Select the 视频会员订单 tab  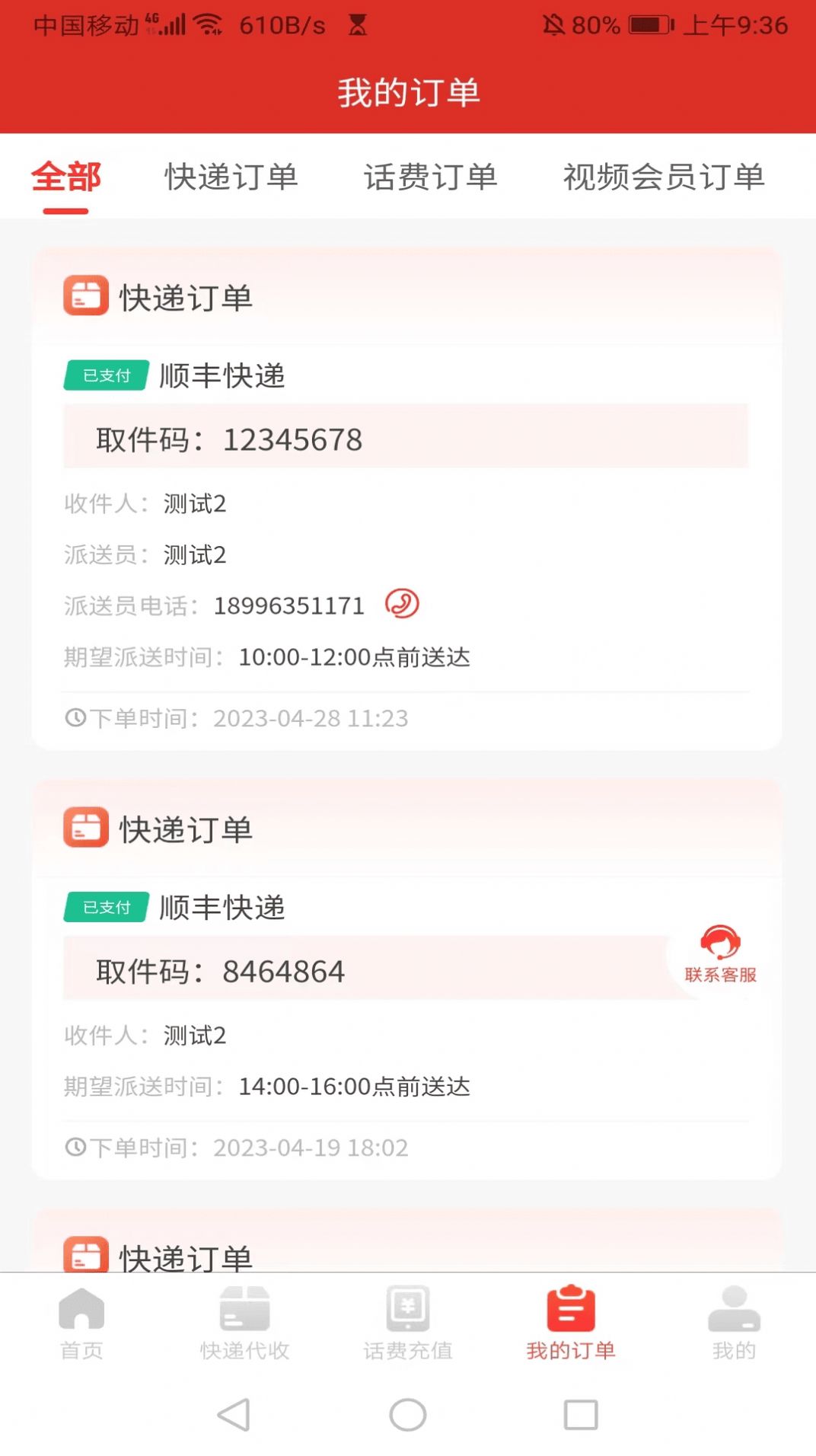pos(664,177)
